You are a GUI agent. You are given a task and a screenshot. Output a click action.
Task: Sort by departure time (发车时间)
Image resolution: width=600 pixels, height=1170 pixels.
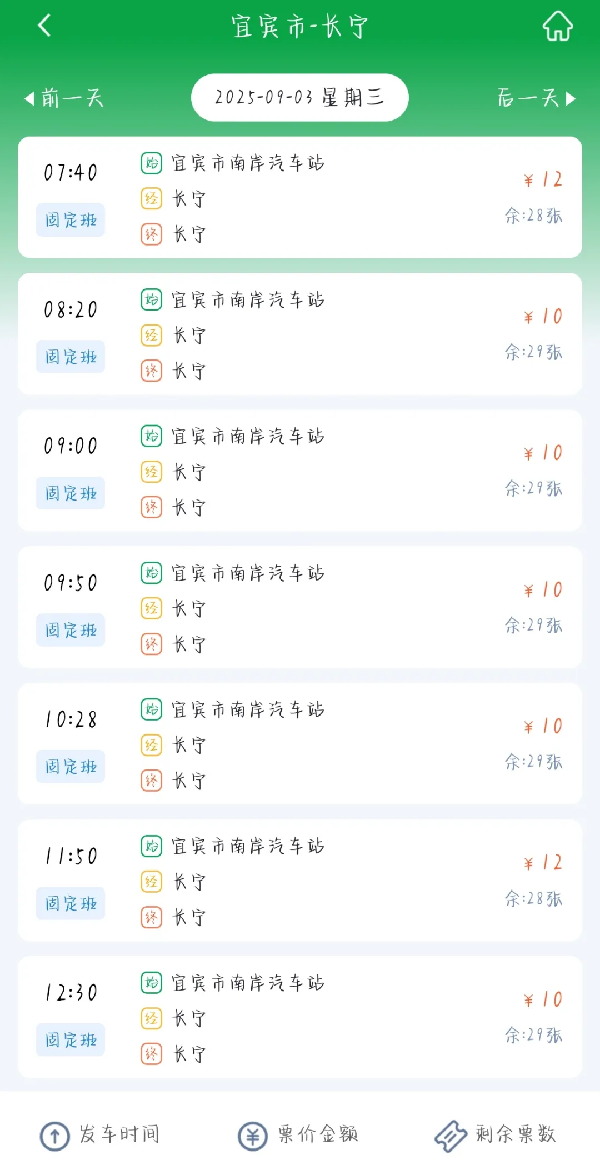99,1135
